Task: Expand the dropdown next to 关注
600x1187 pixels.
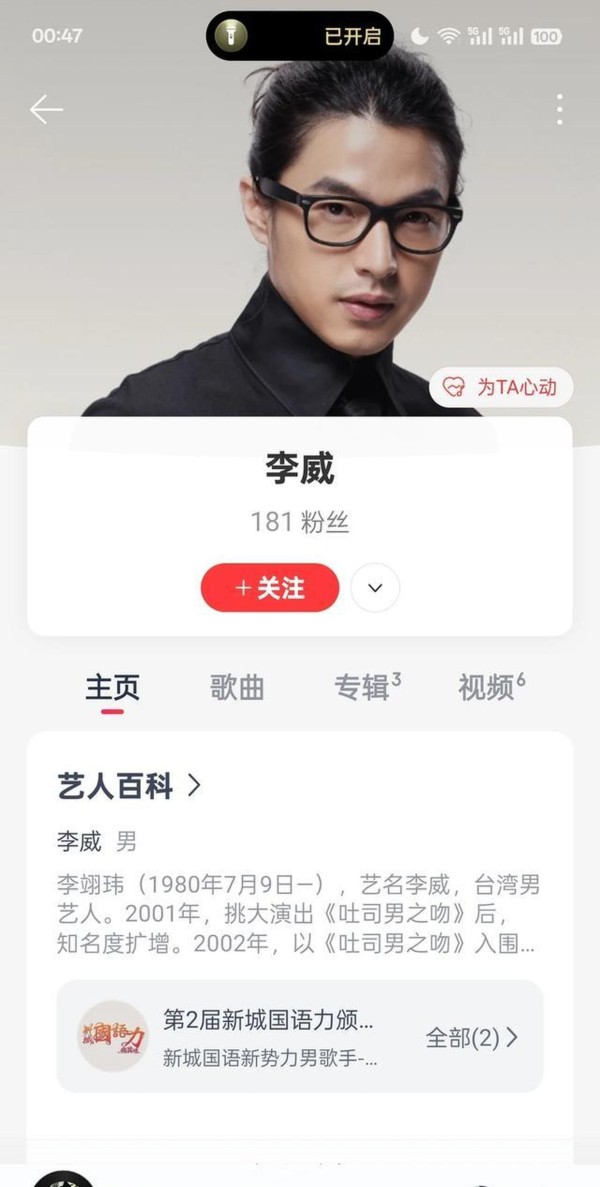Action: [375, 588]
